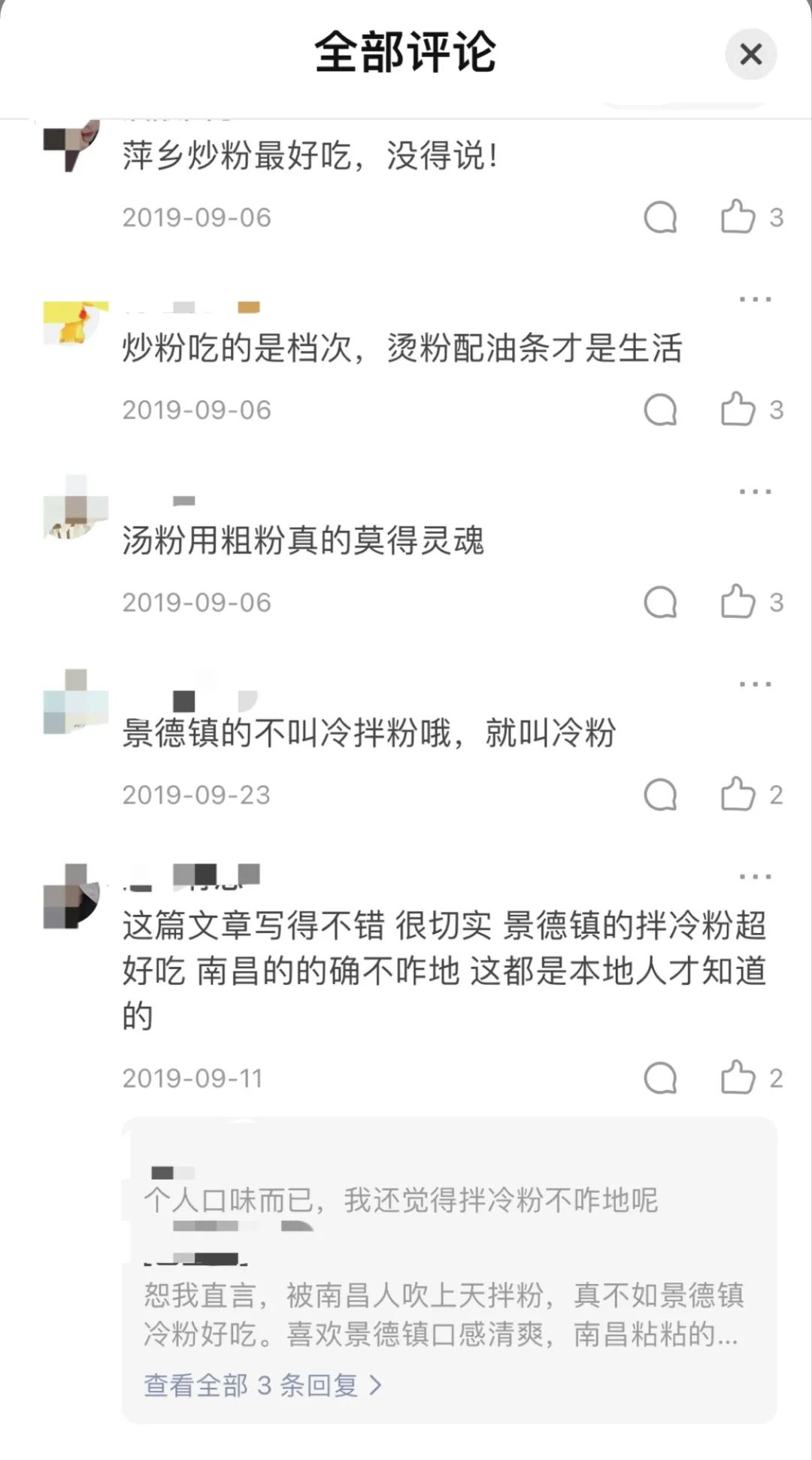Viewport: 812px width, 1460px height.
Task: Reply to the 萍乡炒粉最好吃 comment
Action: (x=660, y=217)
